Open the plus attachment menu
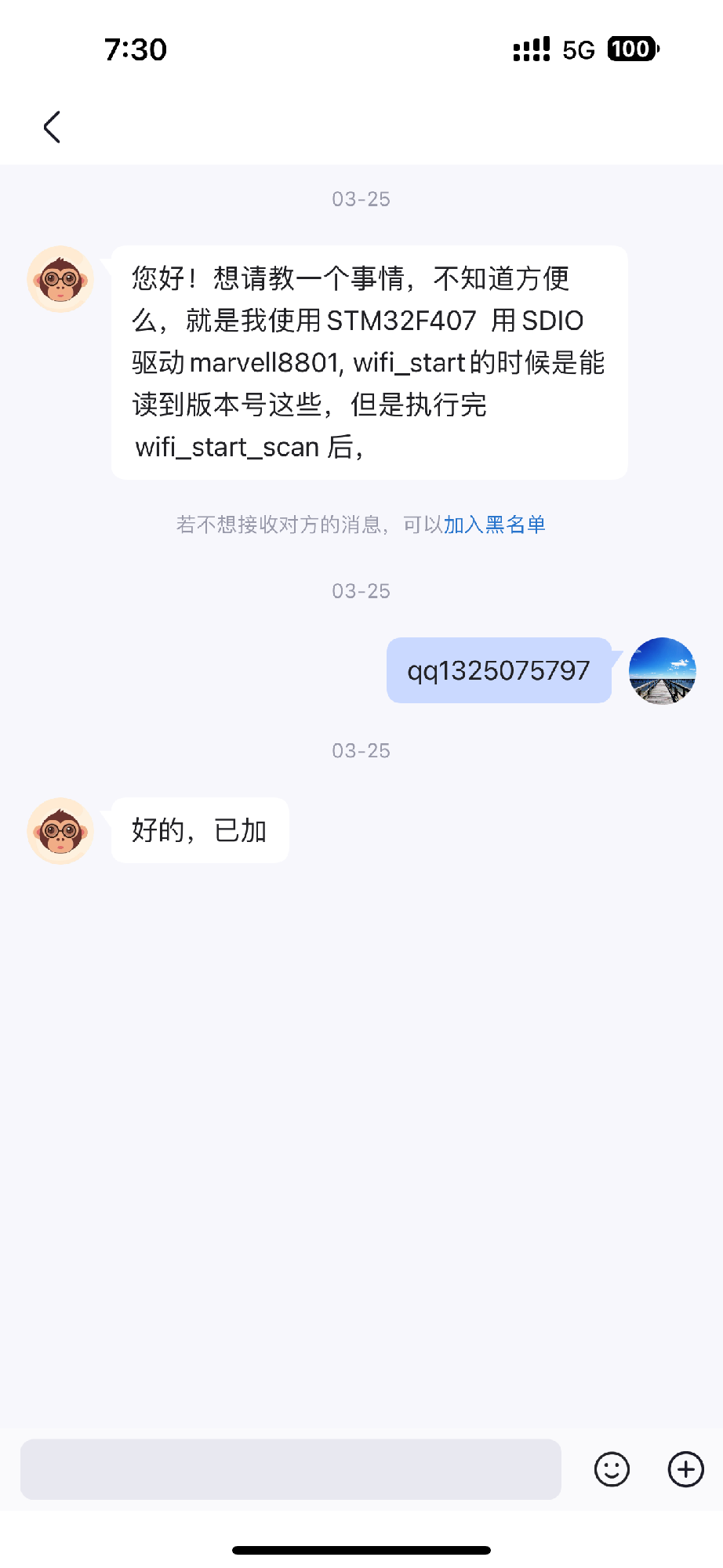 click(x=685, y=1469)
